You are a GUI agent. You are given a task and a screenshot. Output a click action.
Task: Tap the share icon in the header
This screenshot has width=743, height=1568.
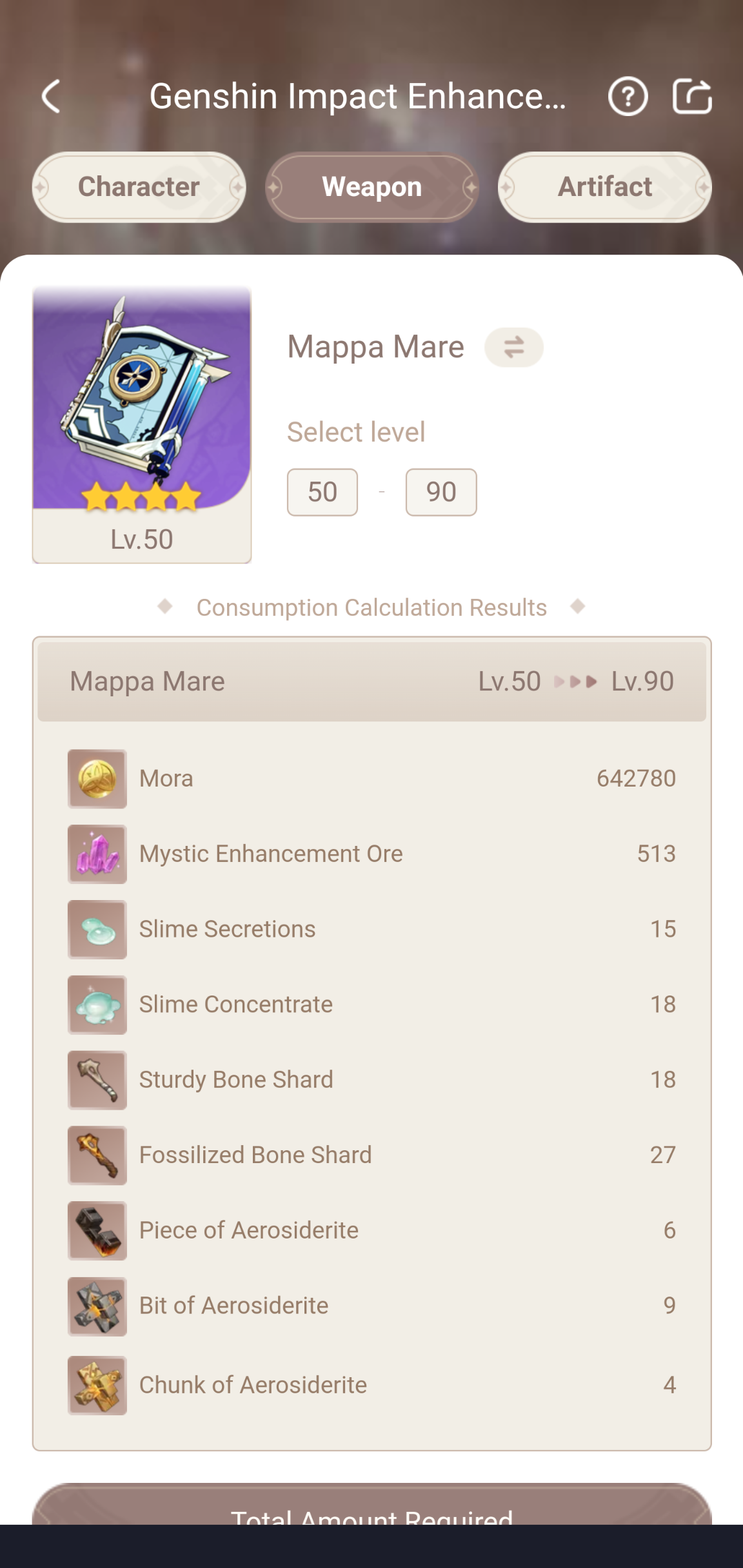click(693, 95)
